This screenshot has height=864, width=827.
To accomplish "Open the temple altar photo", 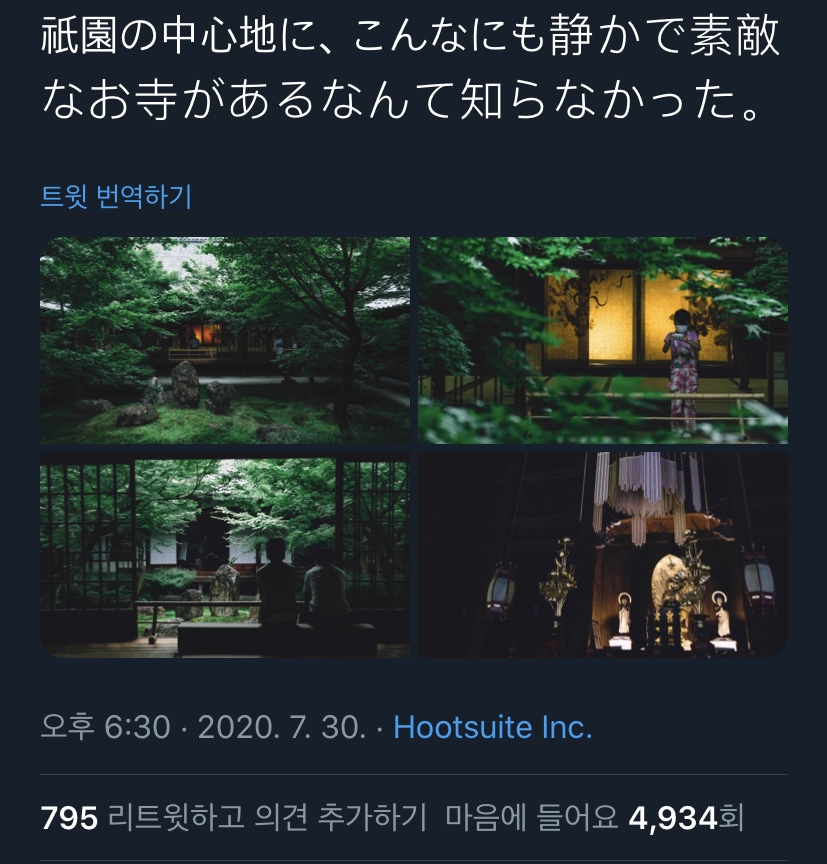I will [x=603, y=555].
